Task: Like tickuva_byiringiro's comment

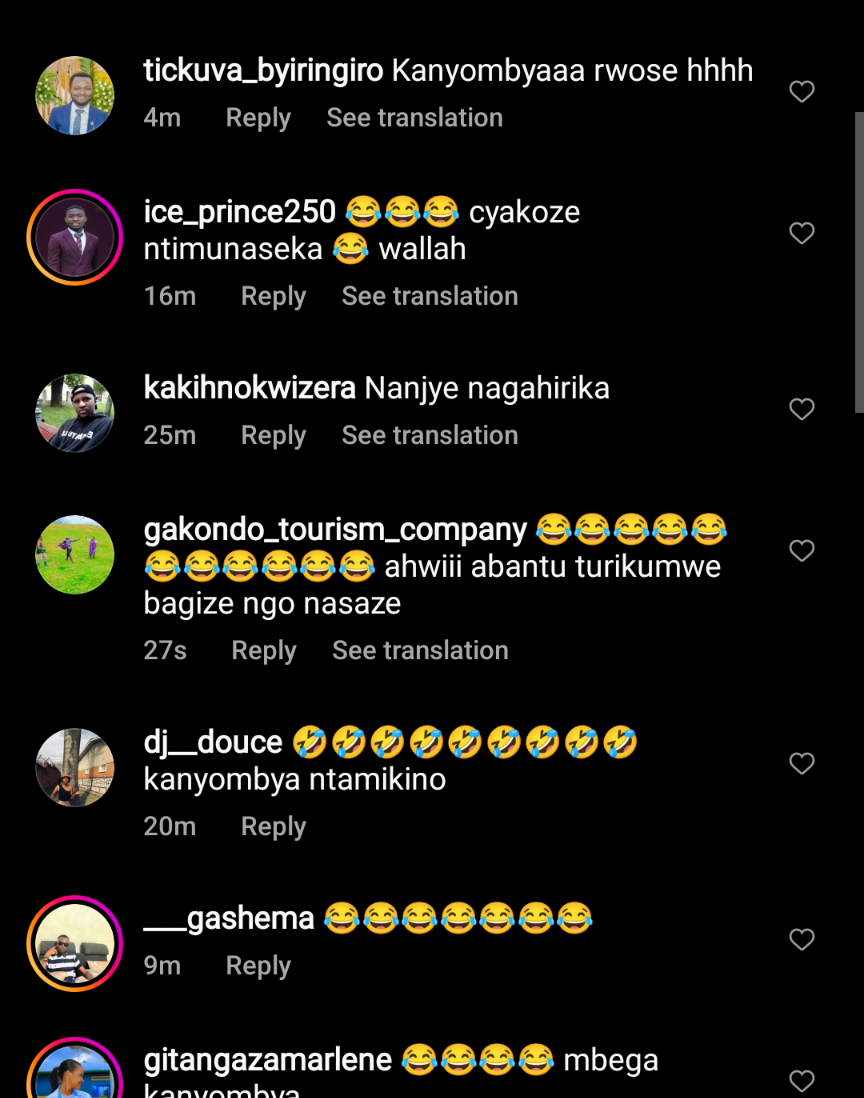Action: point(802,92)
